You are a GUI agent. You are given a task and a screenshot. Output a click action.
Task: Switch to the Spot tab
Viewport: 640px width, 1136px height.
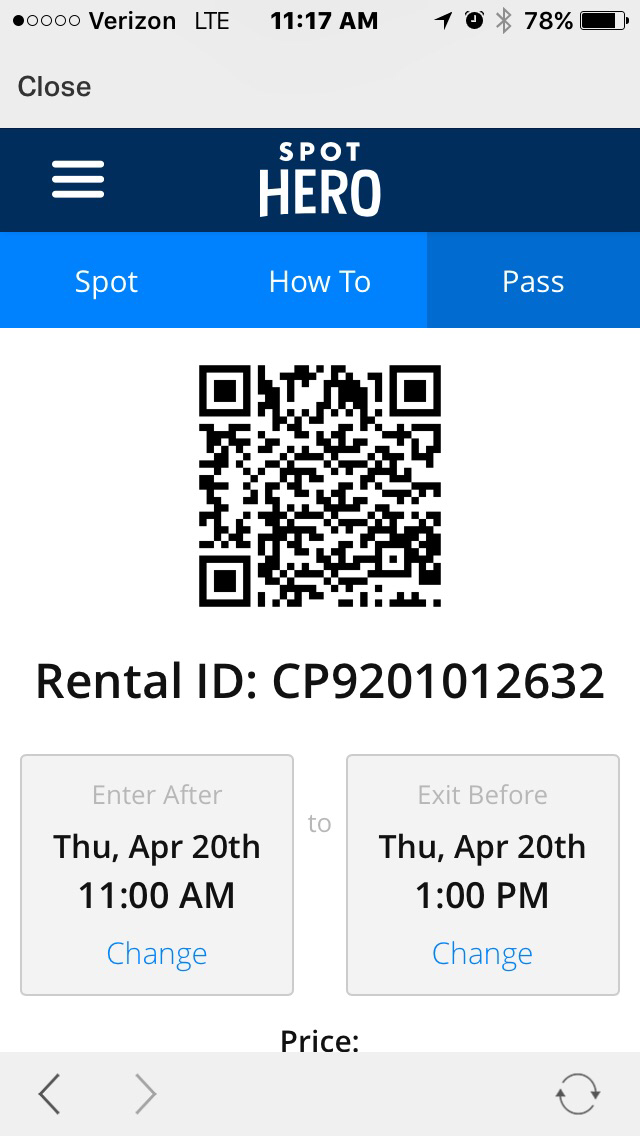point(106,282)
